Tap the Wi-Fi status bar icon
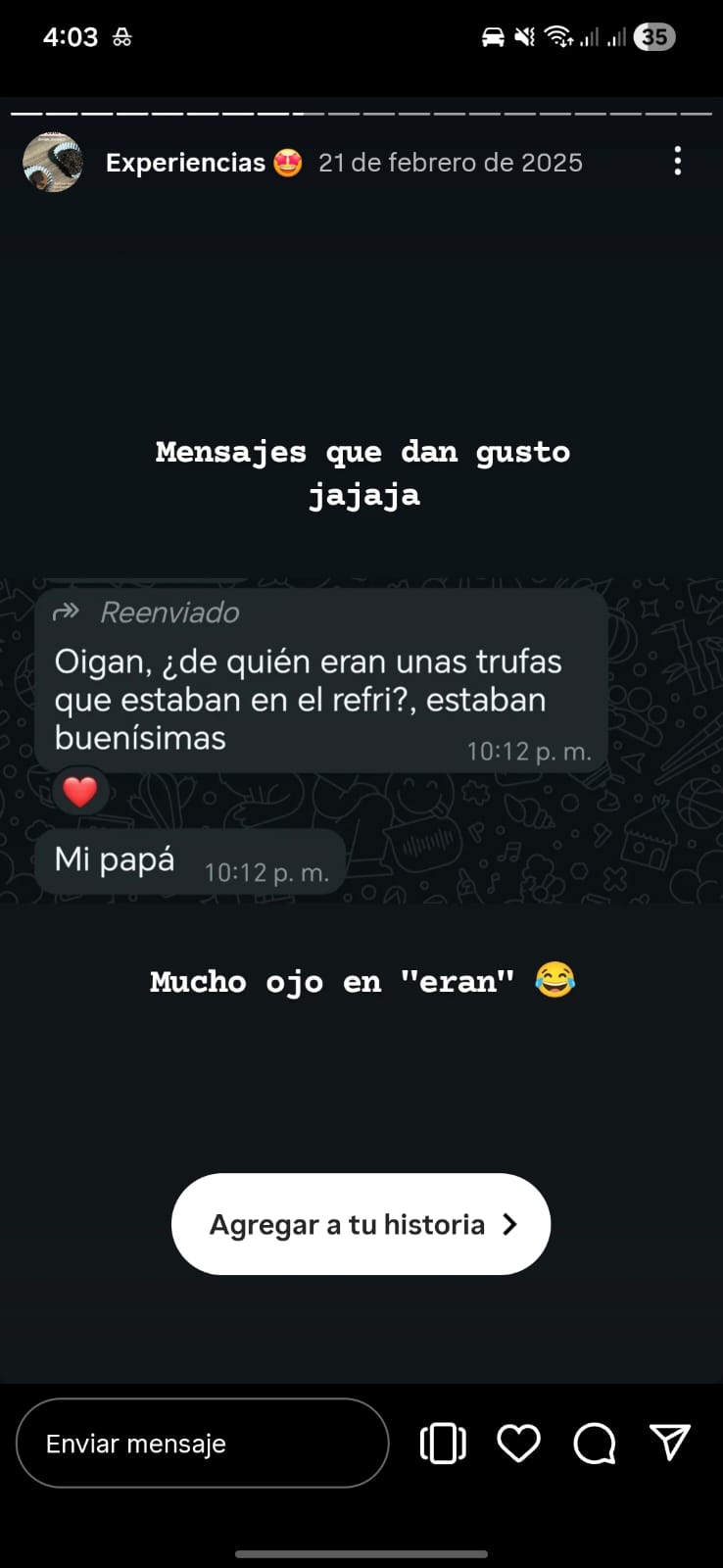The height and width of the screenshot is (1568, 723). point(557,36)
